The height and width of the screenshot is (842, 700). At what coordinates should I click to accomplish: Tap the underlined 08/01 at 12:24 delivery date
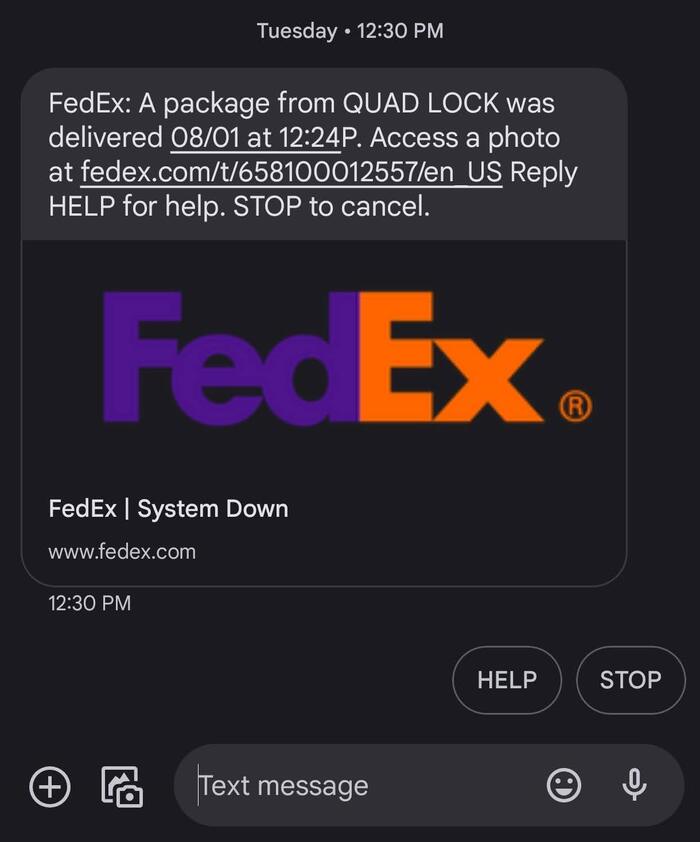255,137
